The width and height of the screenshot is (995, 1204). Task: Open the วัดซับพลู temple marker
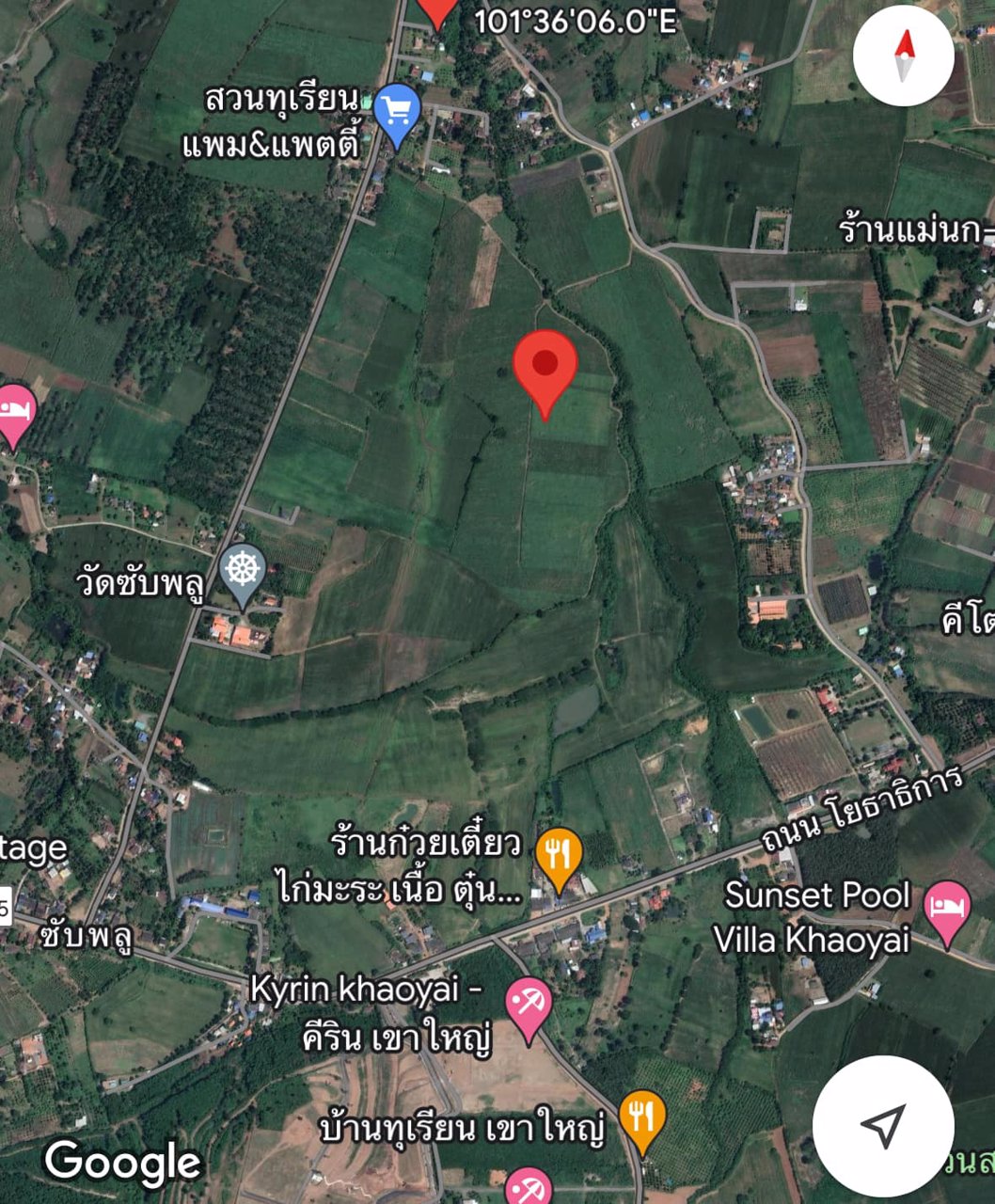243,572
